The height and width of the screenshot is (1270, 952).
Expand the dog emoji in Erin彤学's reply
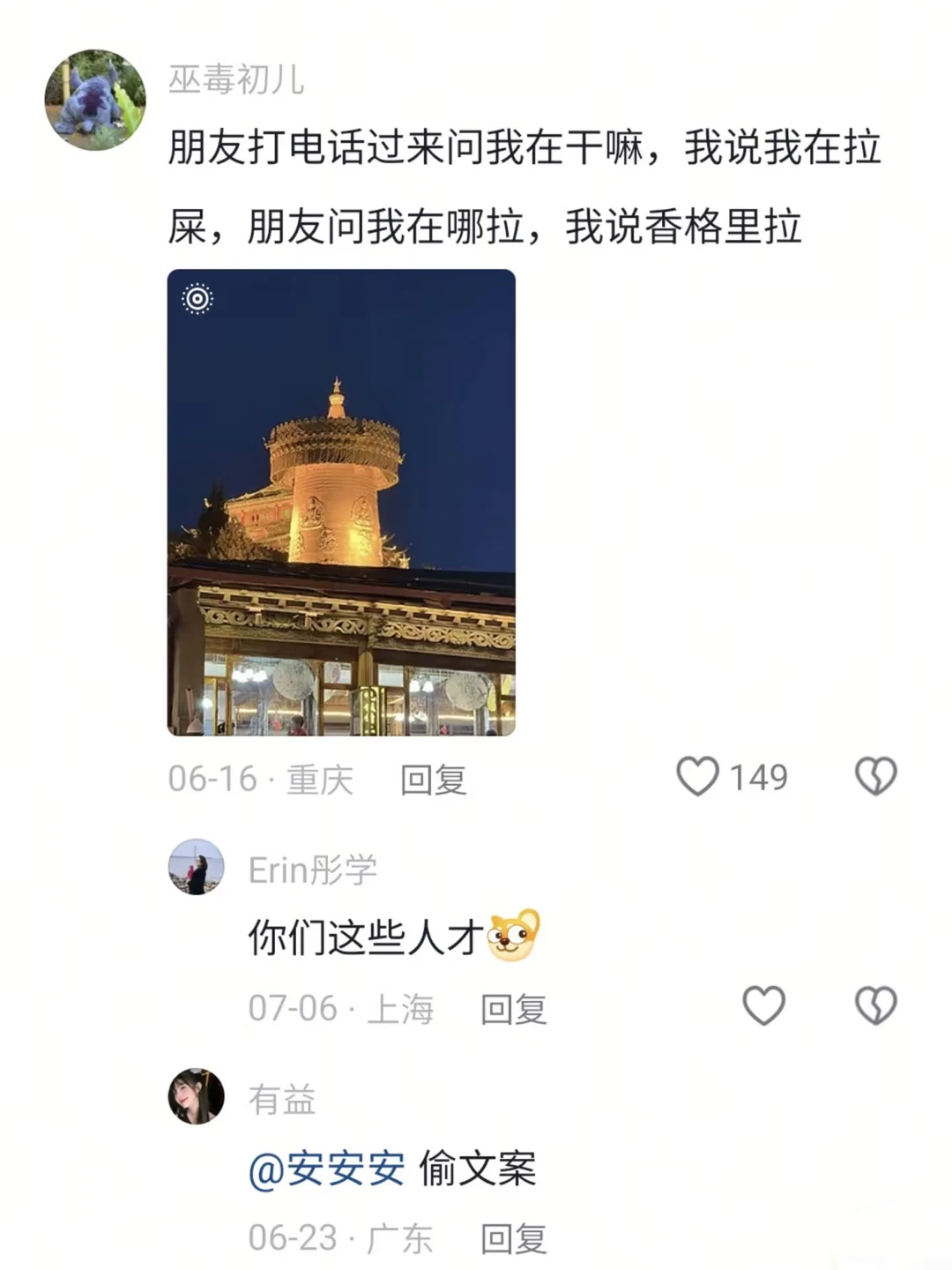pos(514,938)
